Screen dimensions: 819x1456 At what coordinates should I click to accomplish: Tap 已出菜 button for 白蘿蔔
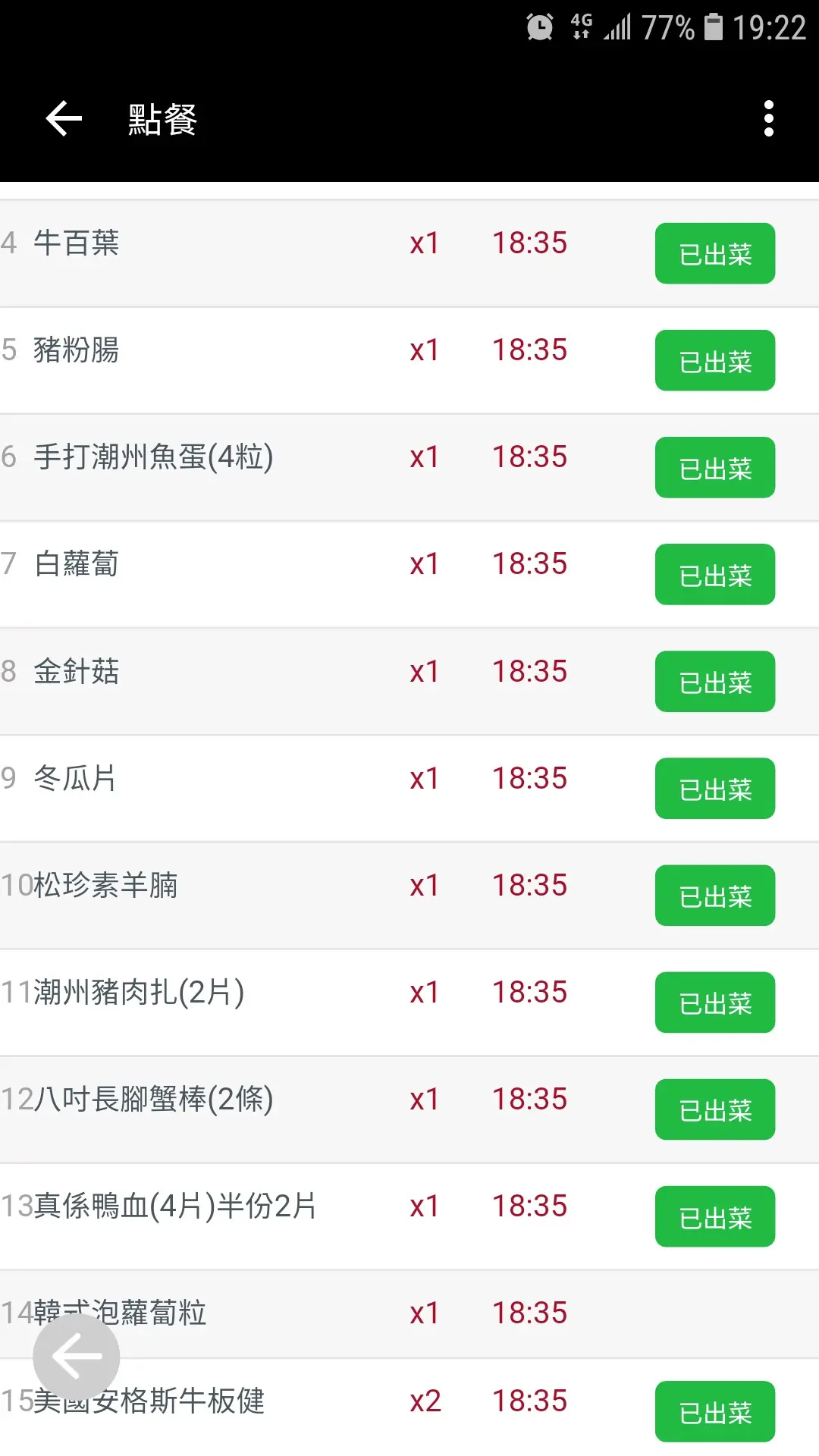click(x=714, y=574)
